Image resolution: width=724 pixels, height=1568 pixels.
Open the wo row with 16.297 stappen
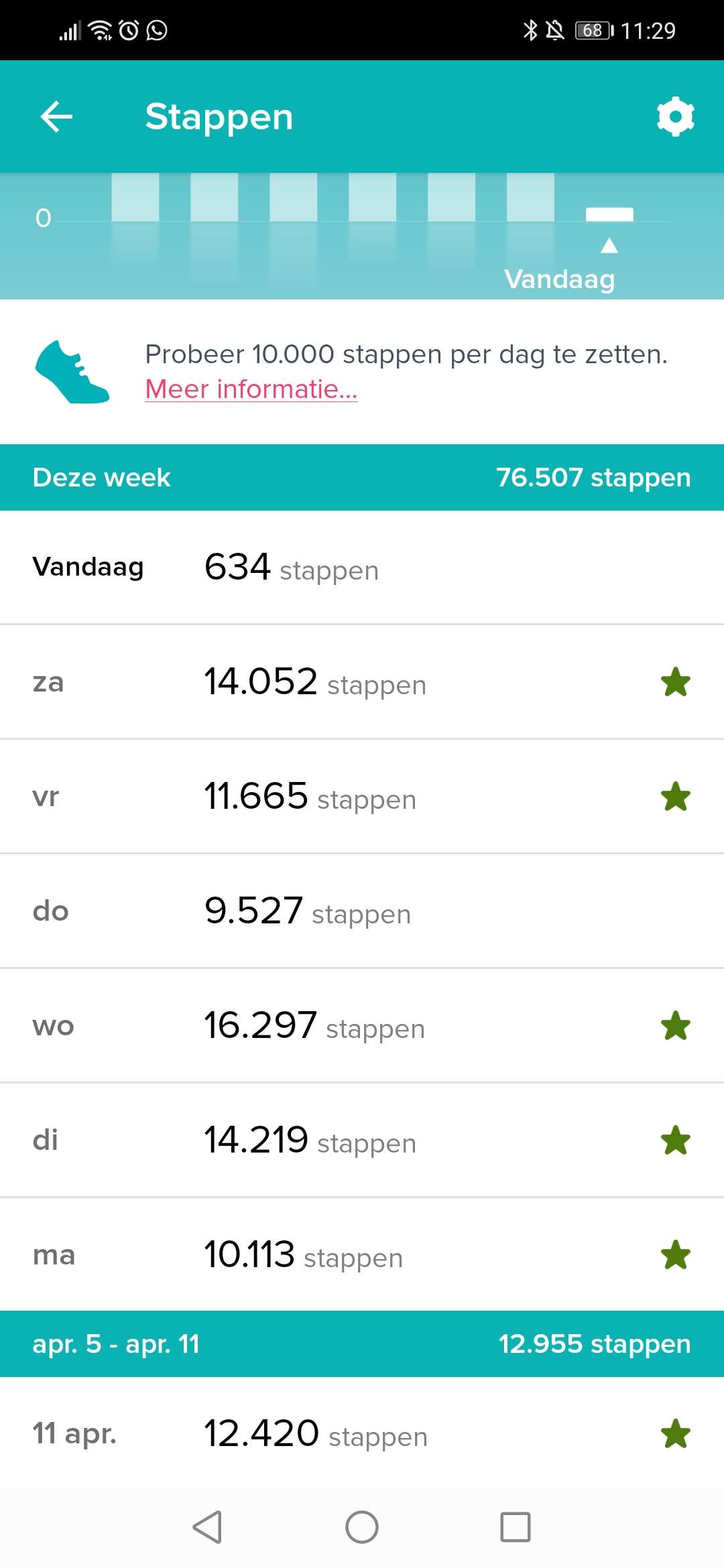click(362, 1026)
